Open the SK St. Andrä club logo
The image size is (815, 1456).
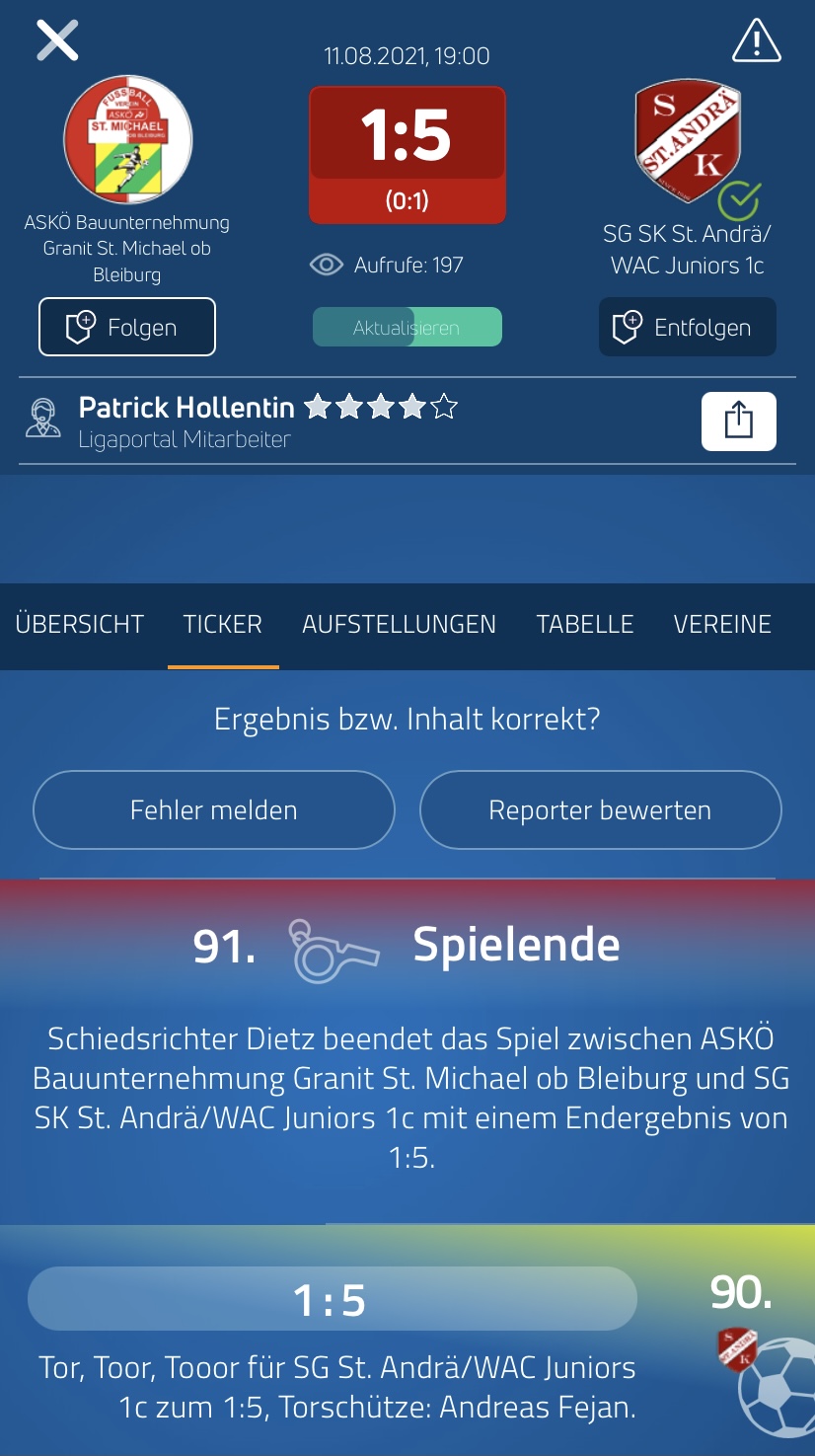tap(688, 141)
